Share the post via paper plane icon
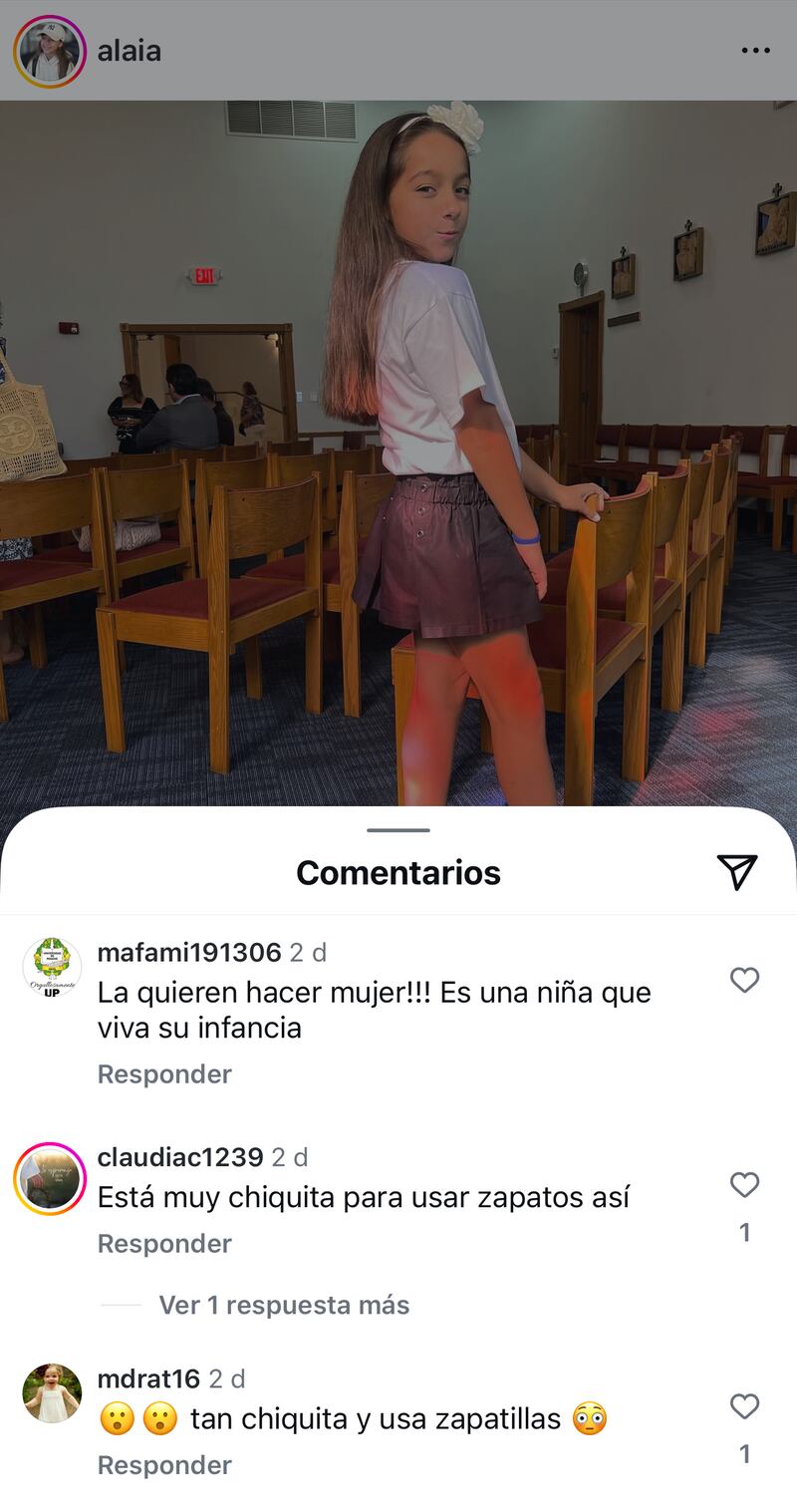The height and width of the screenshot is (1512, 797). click(x=737, y=872)
